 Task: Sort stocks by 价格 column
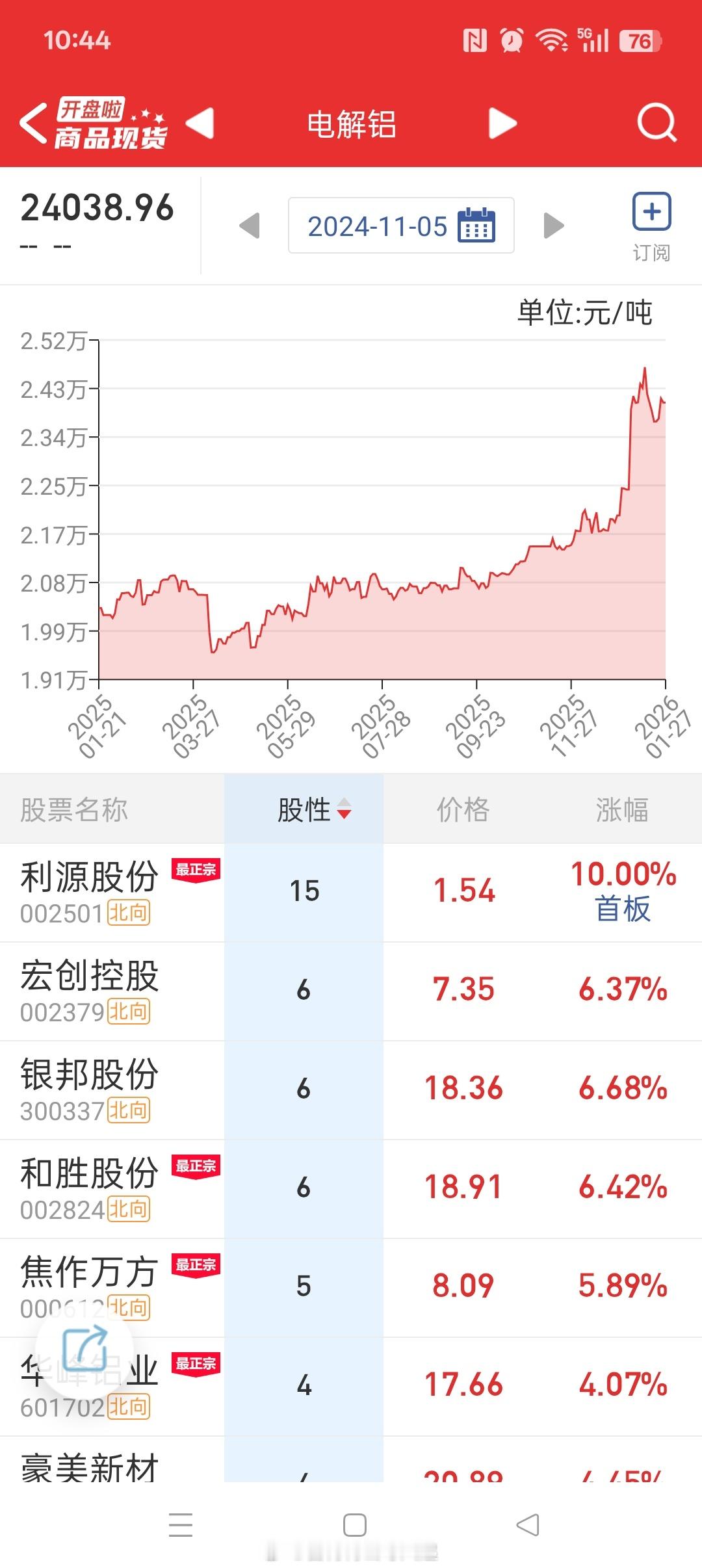tap(463, 809)
